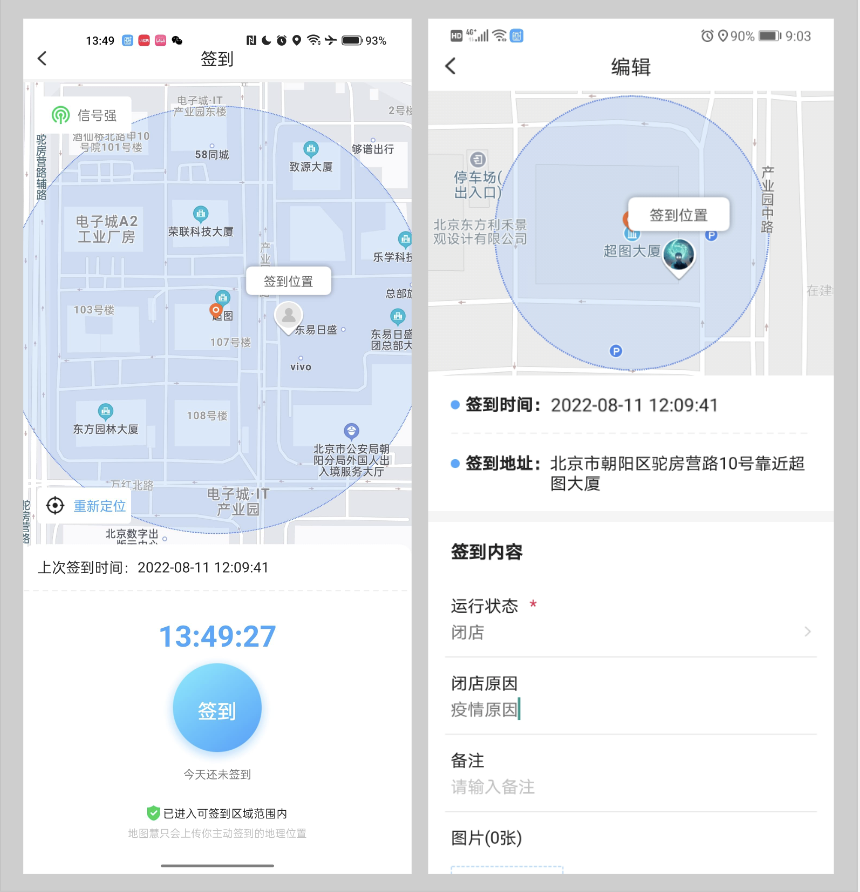Open the 运行状态 selector showing 闭店
Screen dimensions: 860x892
[630, 632]
